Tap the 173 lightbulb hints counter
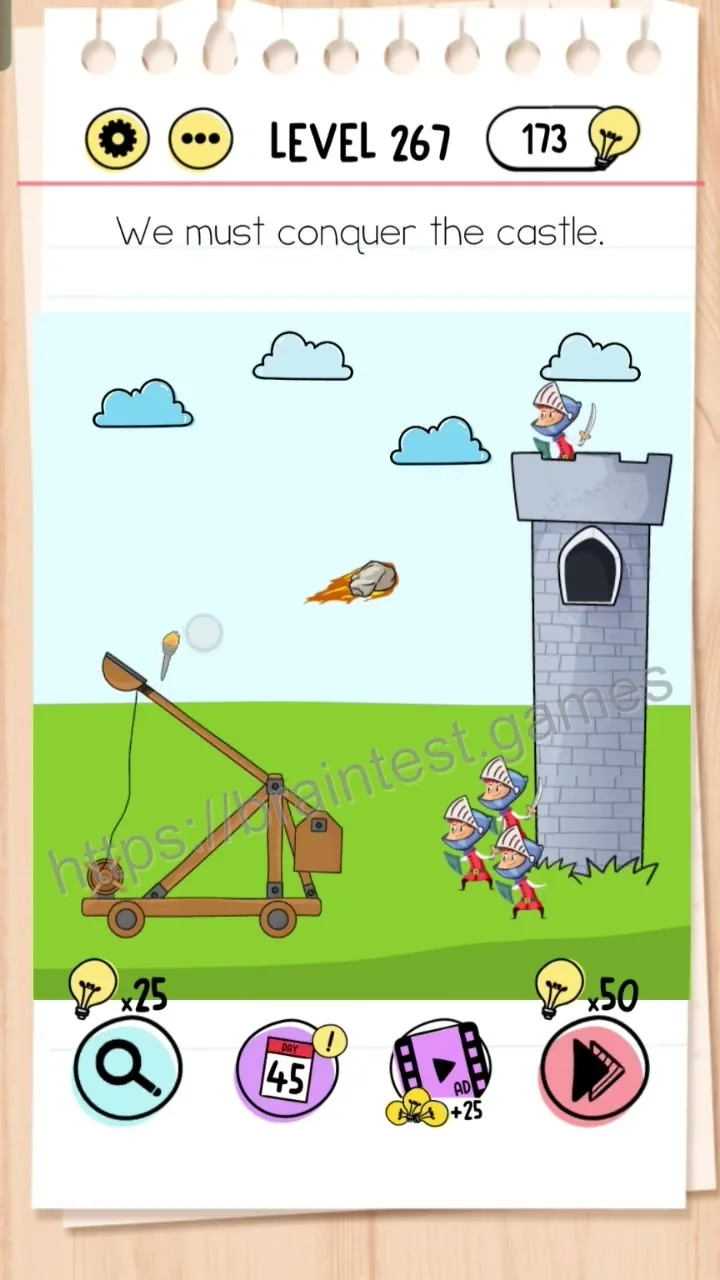This screenshot has width=720, height=1280. click(x=563, y=138)
